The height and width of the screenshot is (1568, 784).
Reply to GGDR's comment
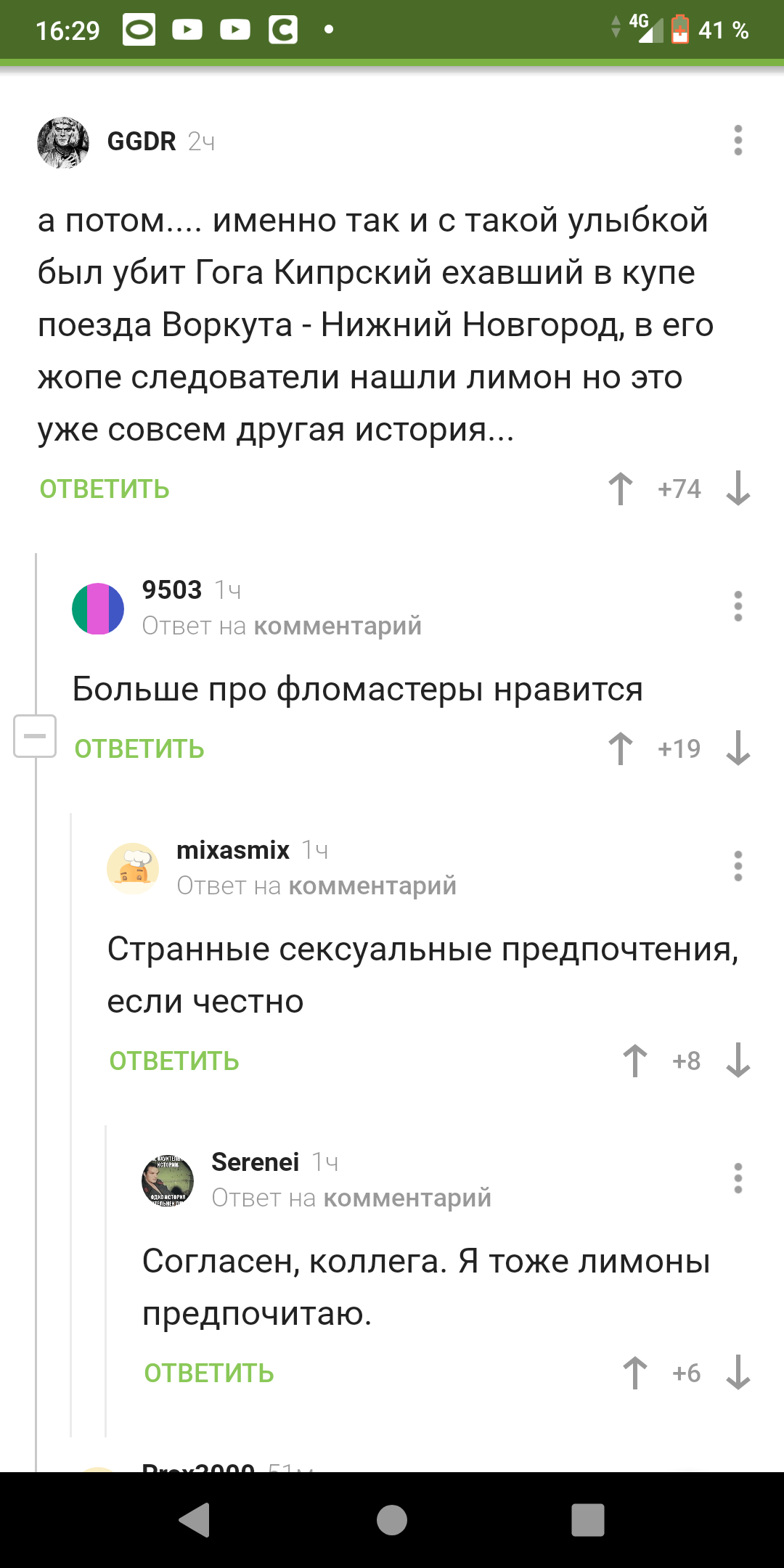point(105,489)
